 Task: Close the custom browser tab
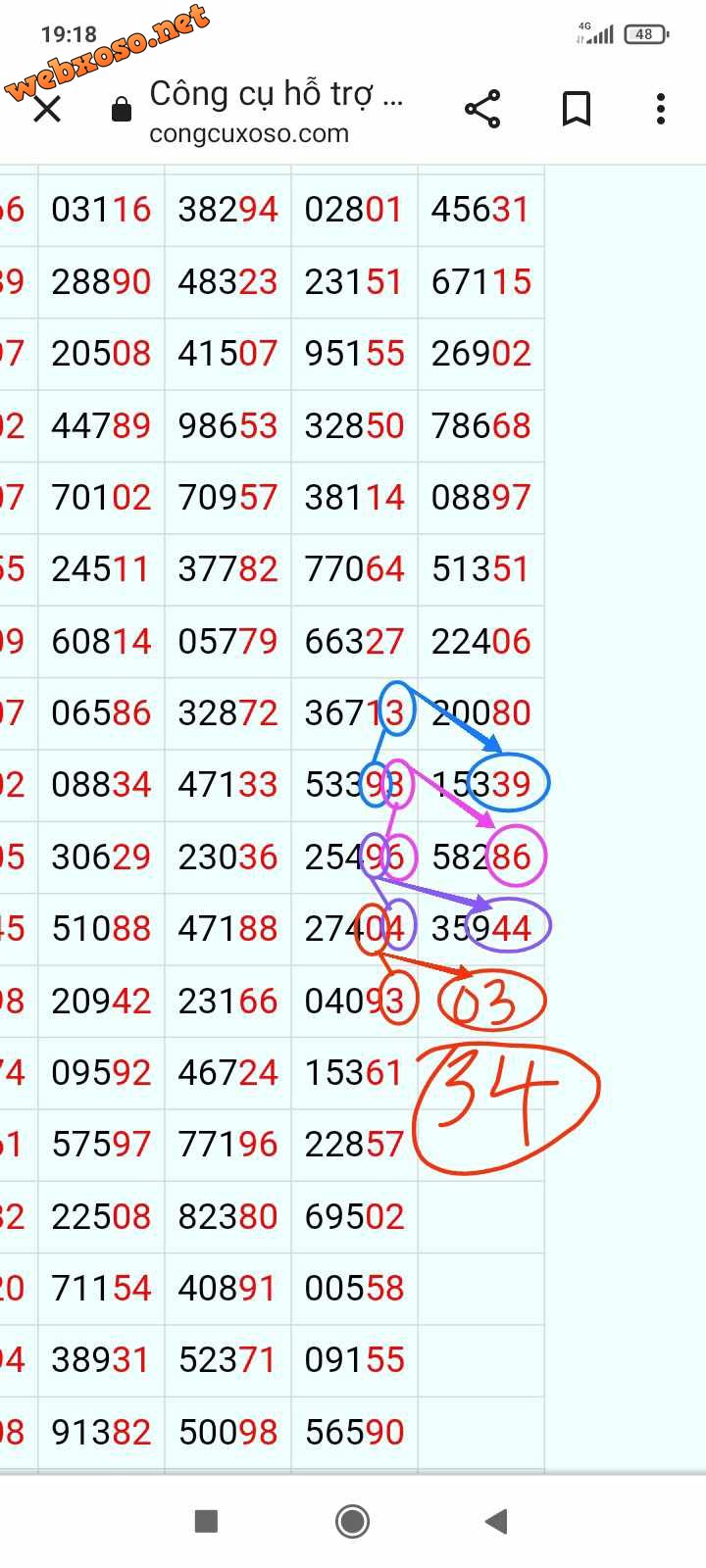pos(47,109)
